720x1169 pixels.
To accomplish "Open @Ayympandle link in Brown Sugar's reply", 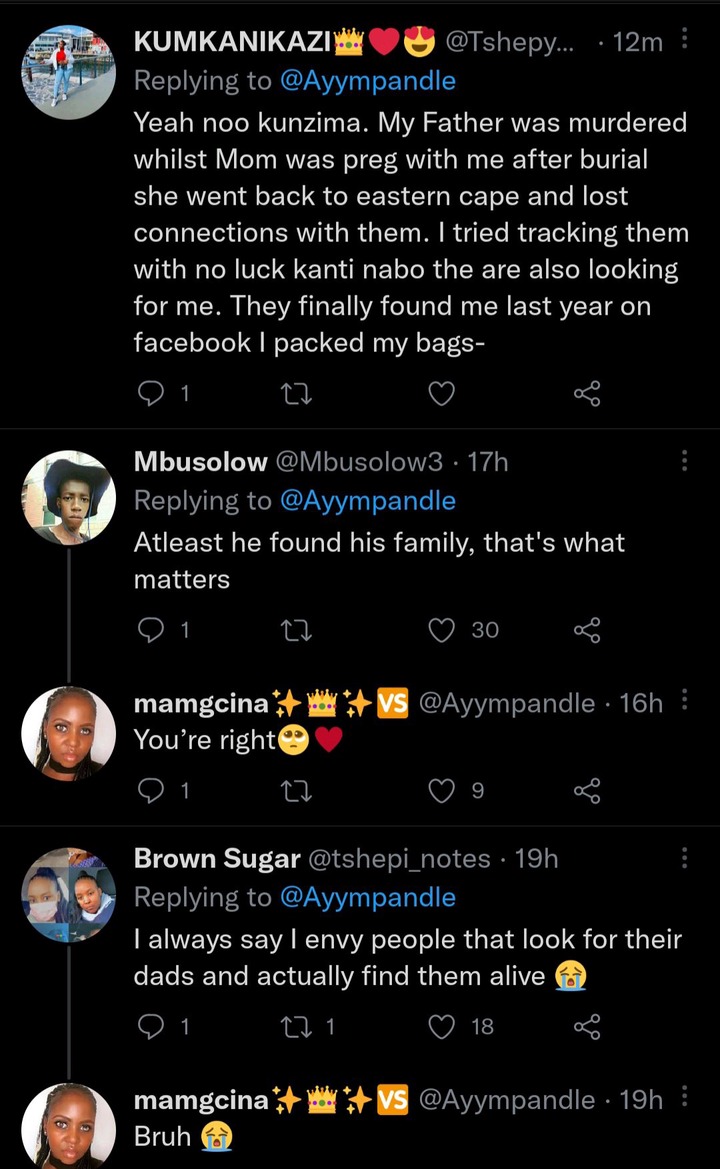I will pos(367,897).
